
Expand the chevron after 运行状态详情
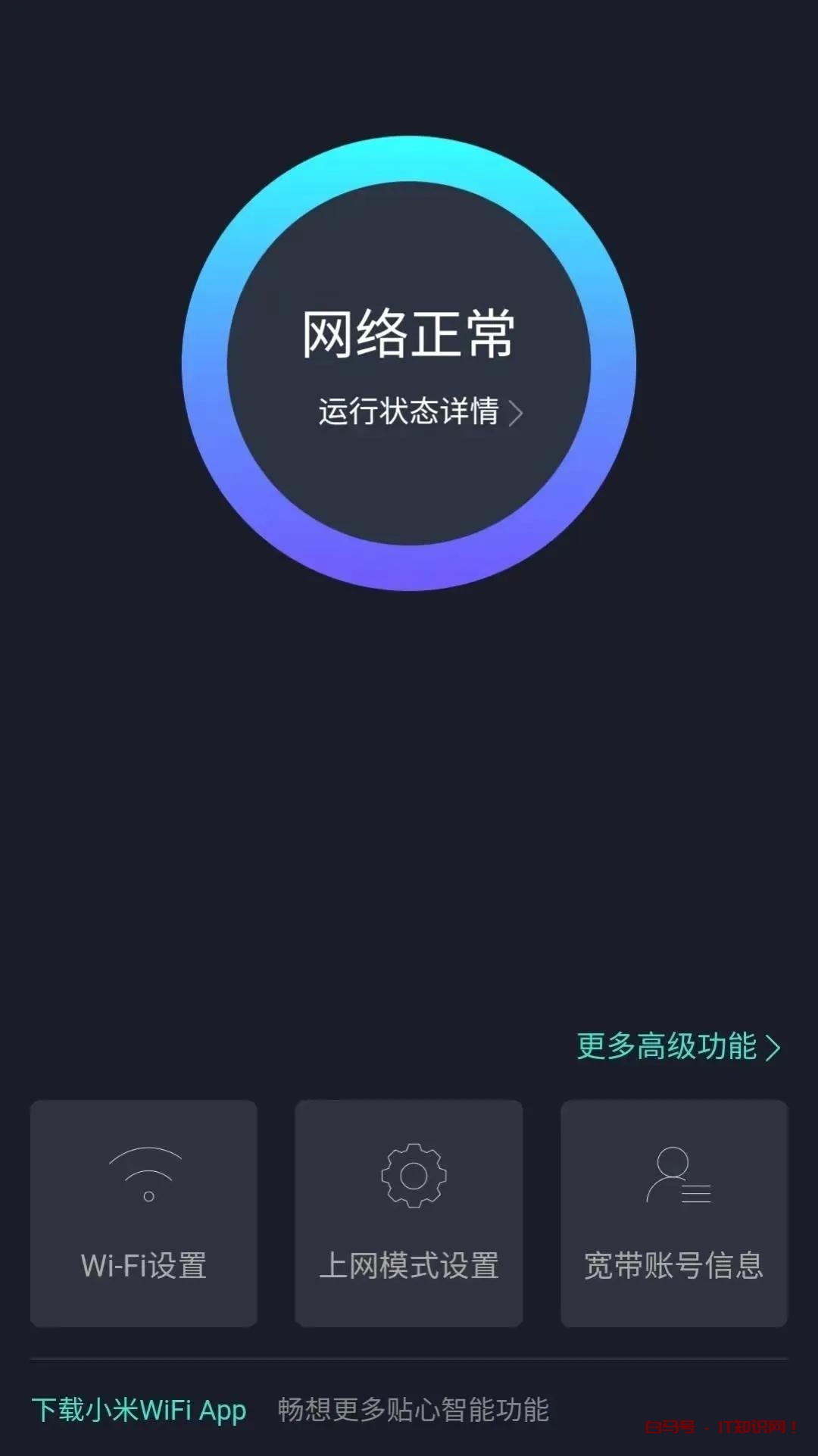[519, 411]
